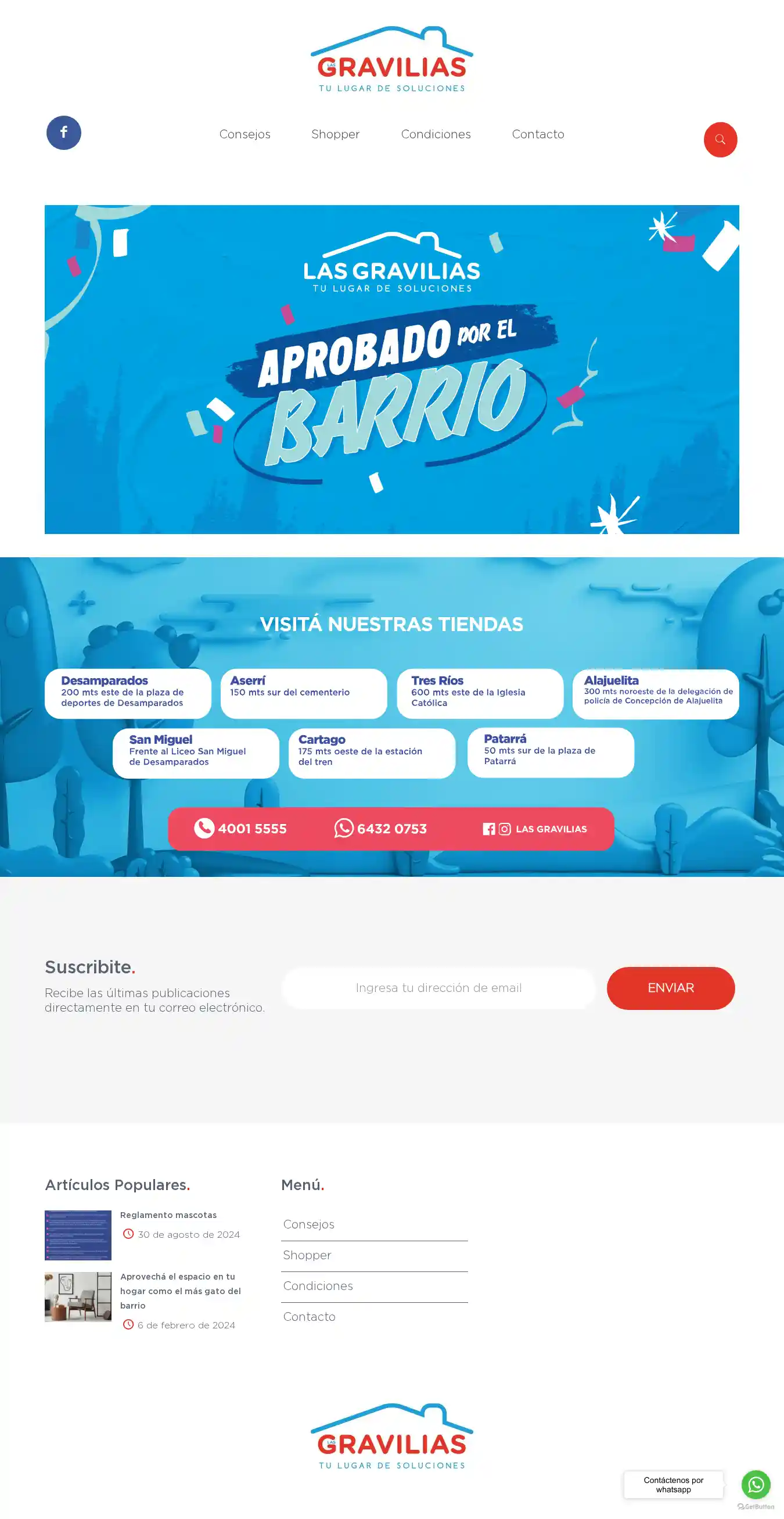
Task: Go to Consejos in the top navigation
Action: click(x=244, y=134)
